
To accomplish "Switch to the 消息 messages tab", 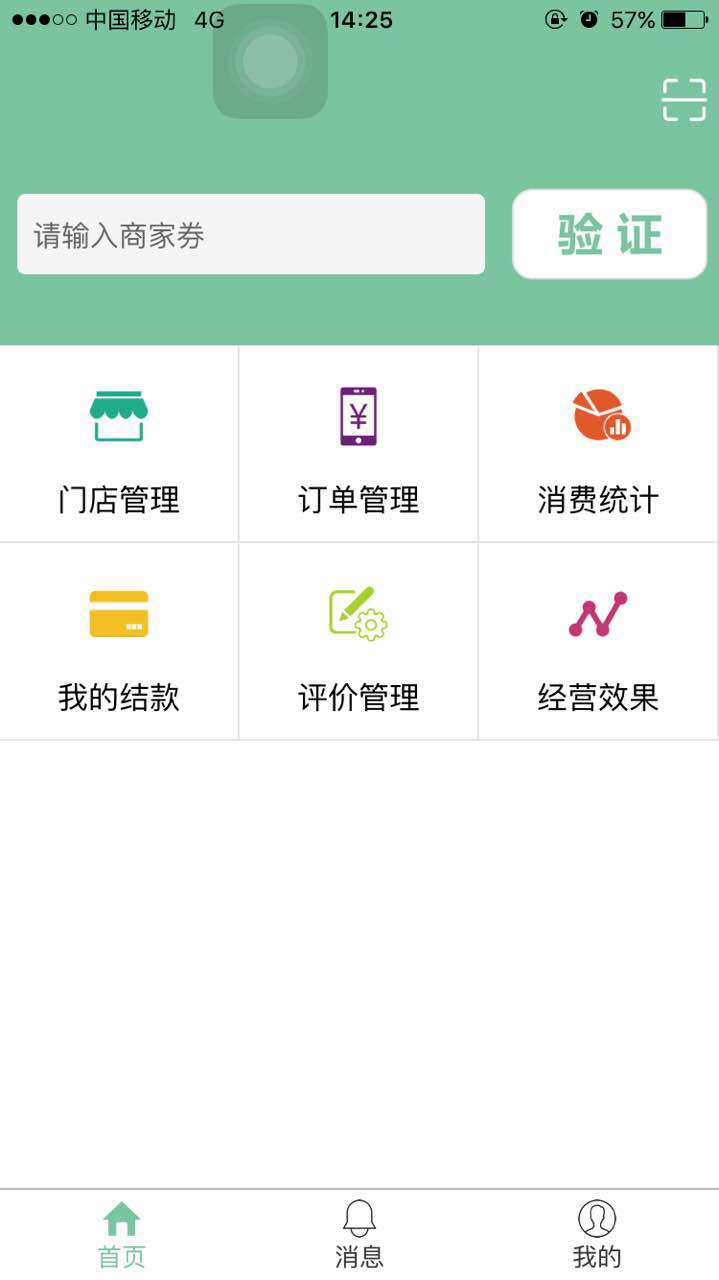I will [359, 1235].
